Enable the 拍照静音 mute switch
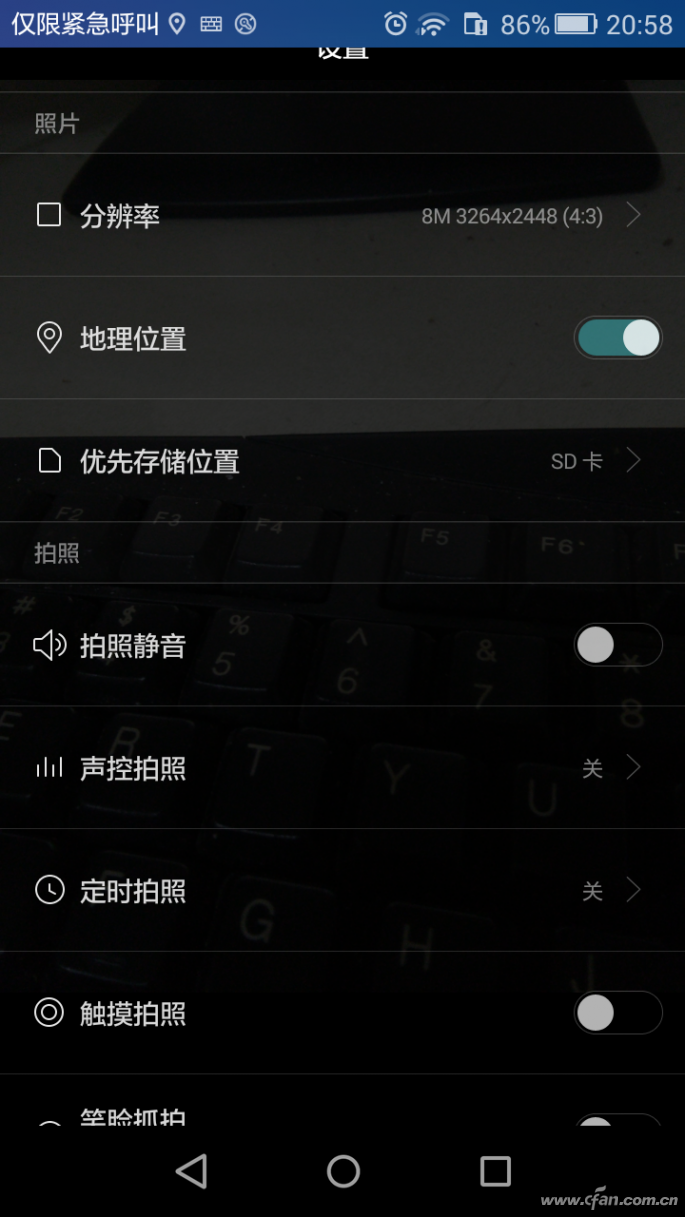 [x=618, y=645]
